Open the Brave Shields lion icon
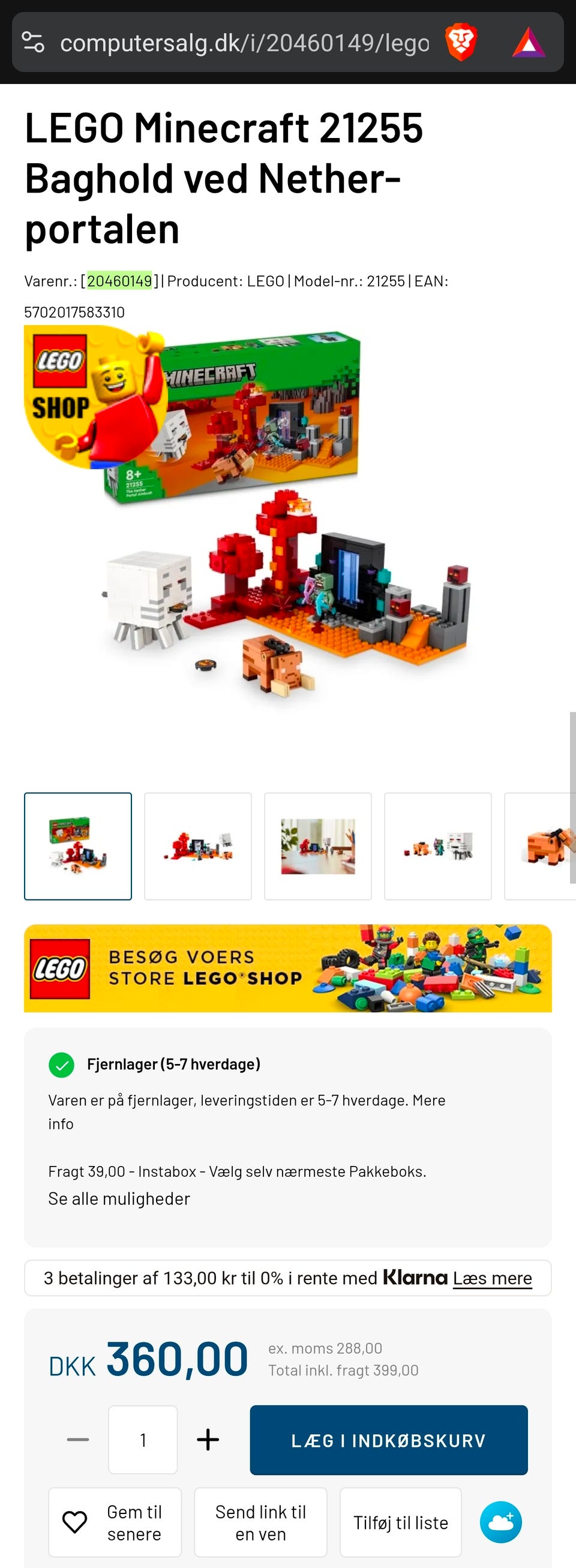This screenshot has width=576, height=1568. click(x=461, y=43)
